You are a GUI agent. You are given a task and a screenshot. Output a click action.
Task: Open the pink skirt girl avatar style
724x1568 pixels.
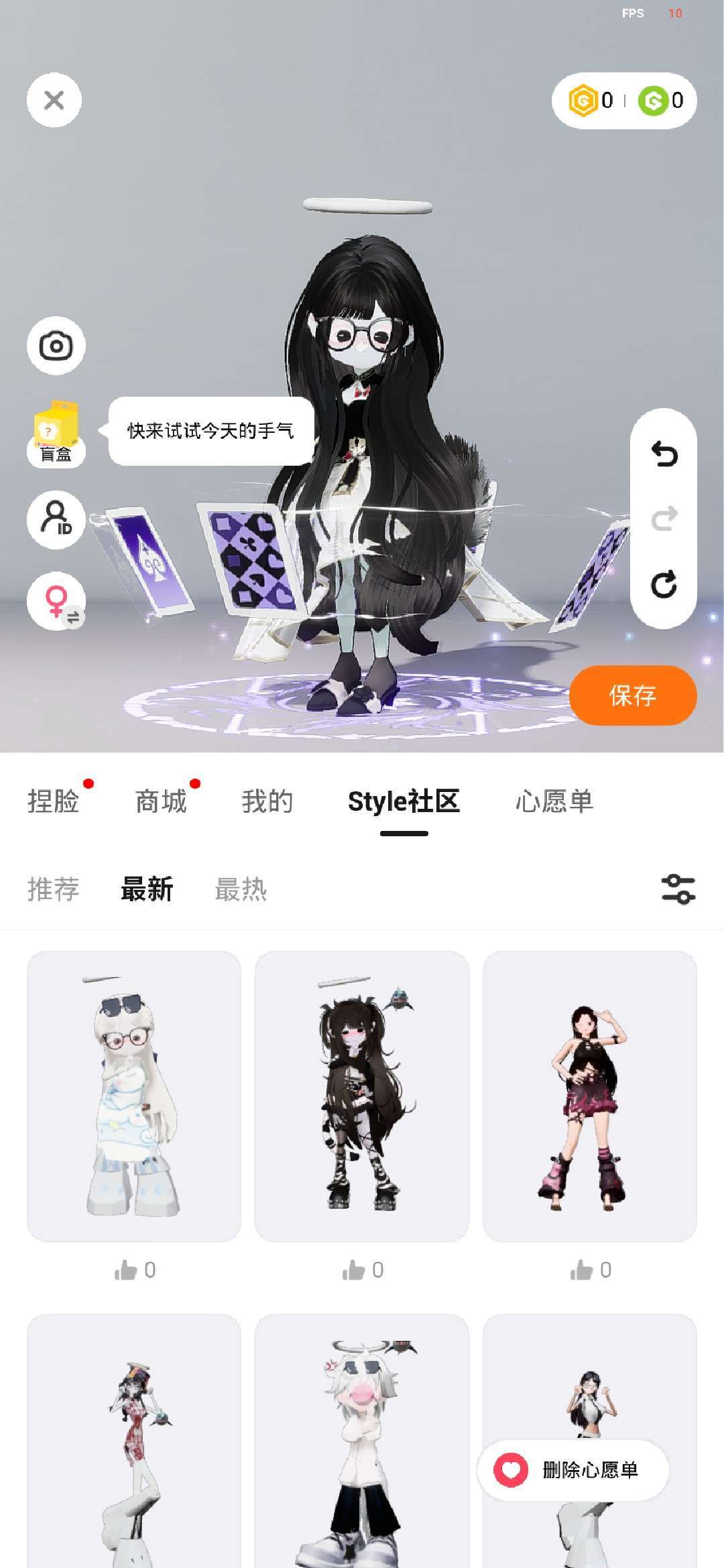[x=589, y=1096]
